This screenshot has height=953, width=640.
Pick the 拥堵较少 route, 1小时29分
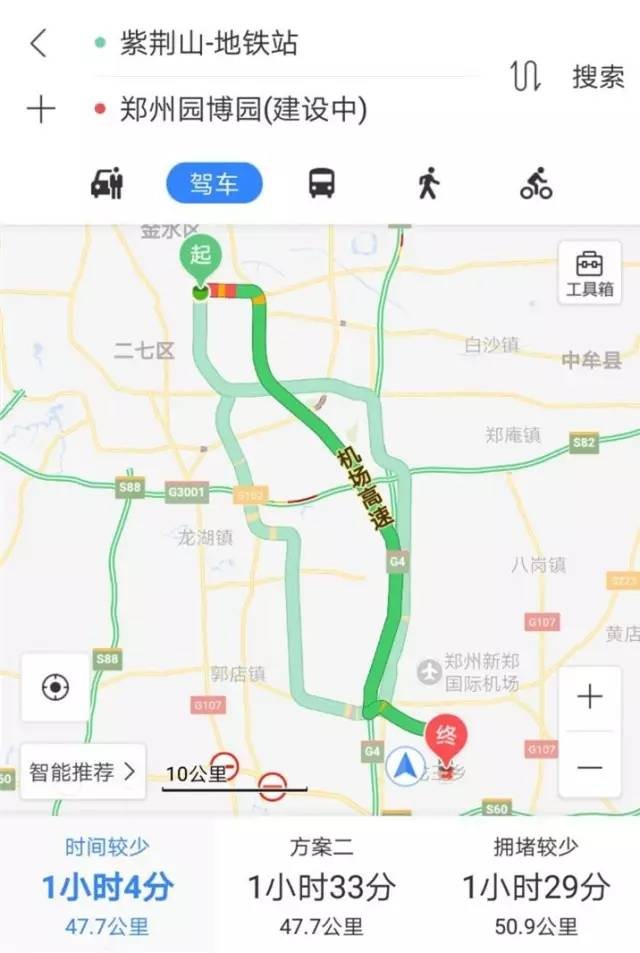(x=535, y=885)
